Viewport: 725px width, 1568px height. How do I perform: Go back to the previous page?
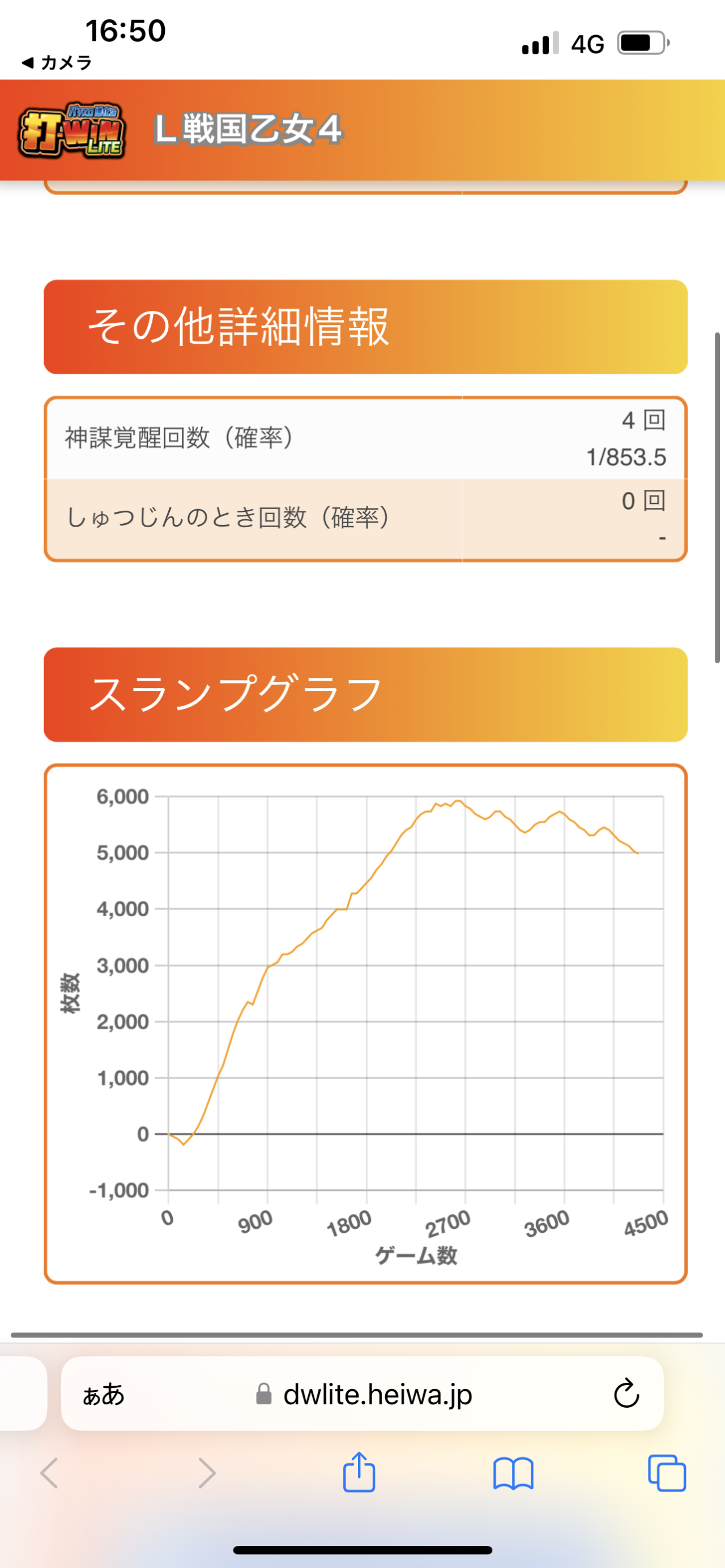click(x=49, y=1473)
